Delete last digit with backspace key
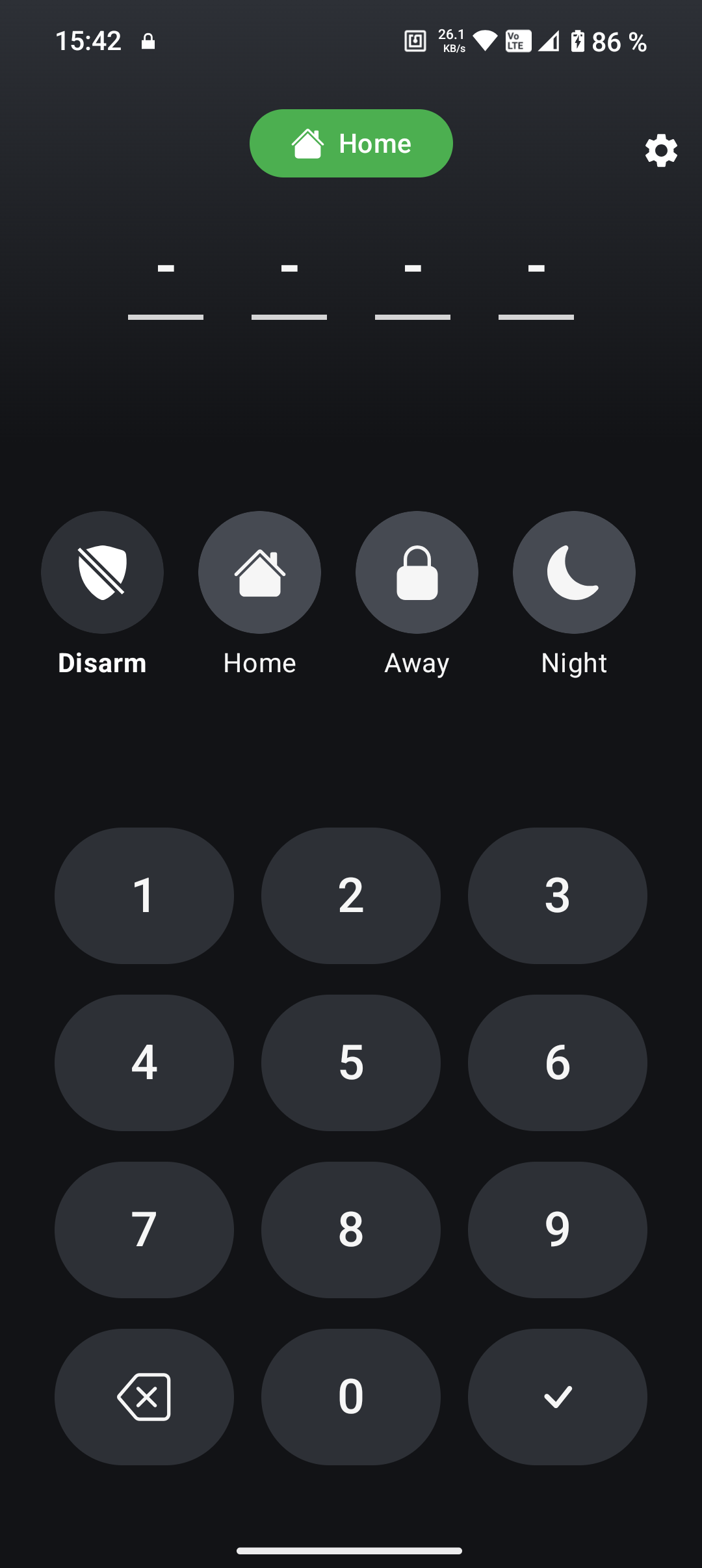 tap(144, 1396)
